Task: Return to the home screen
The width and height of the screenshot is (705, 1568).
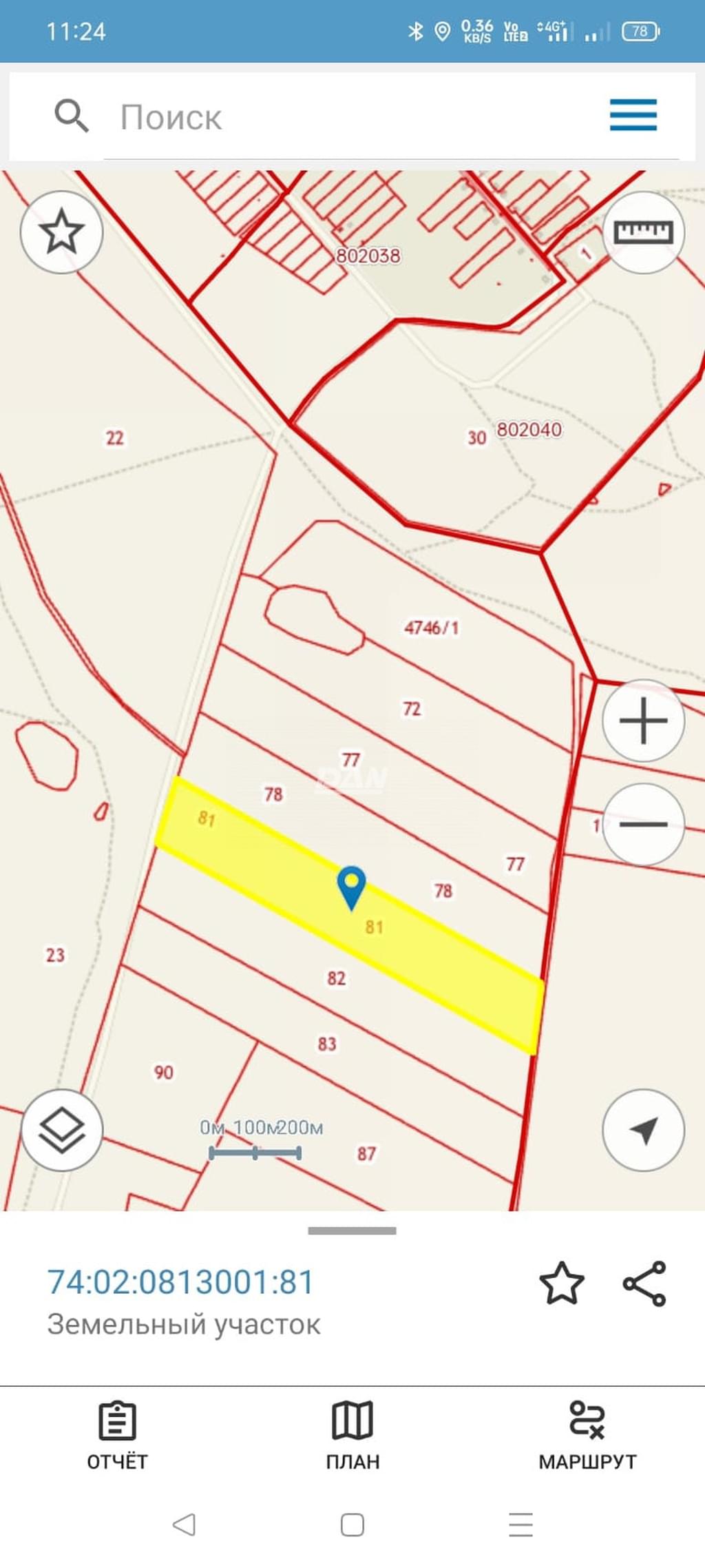Action: pyautogui.click(x=352, y=1525)
